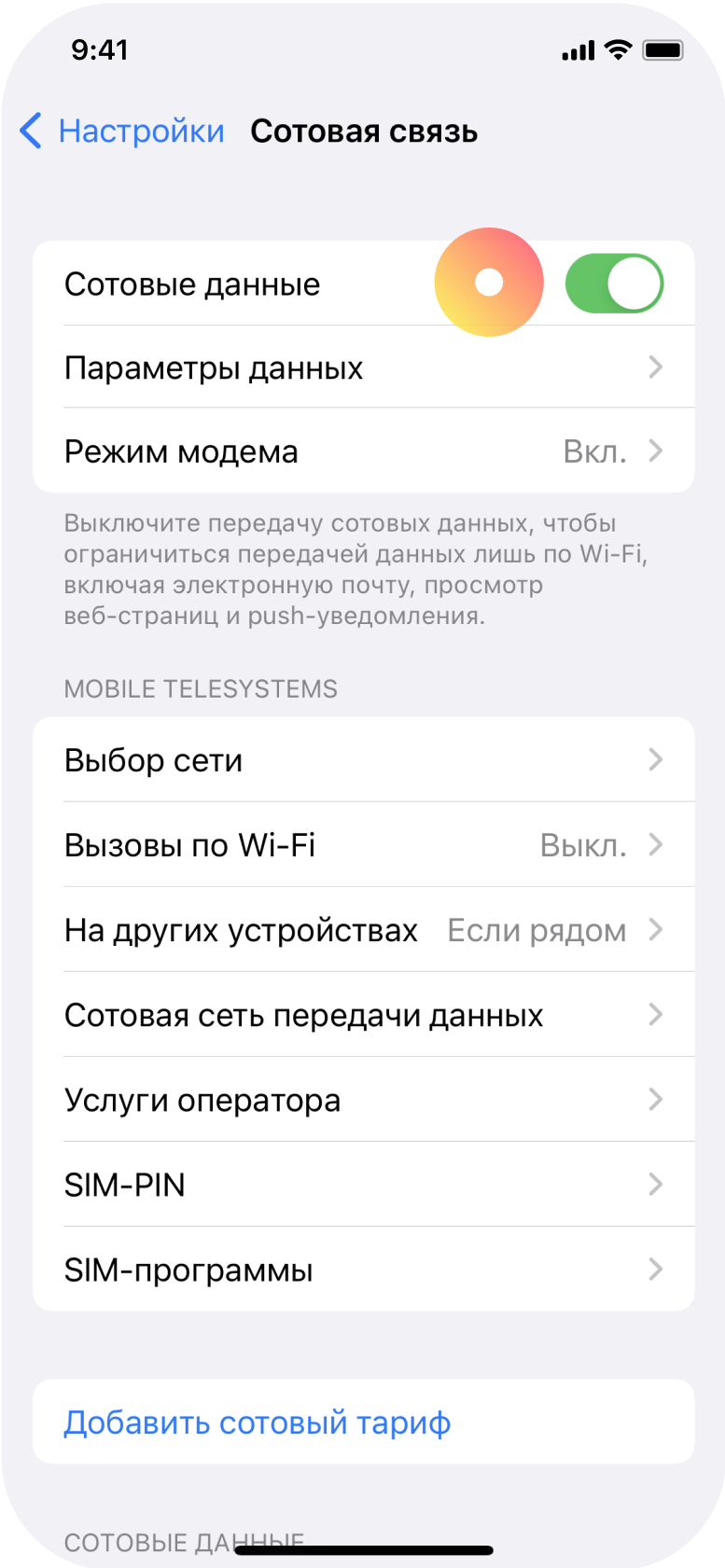Go back to Настройки
This screenshot has width=725, height=1568.
(x=122, y=132)
